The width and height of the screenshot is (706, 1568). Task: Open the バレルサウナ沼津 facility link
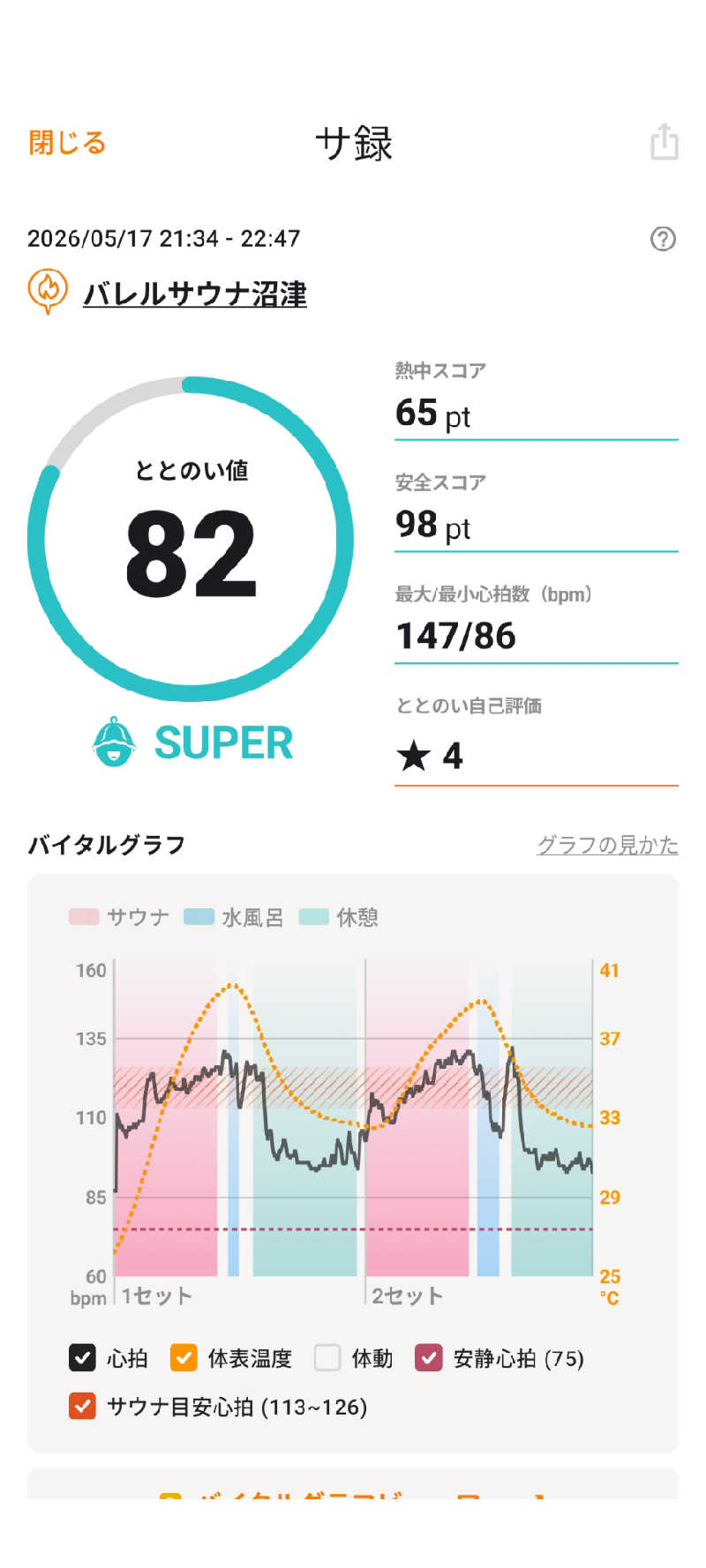click(194, 293)
